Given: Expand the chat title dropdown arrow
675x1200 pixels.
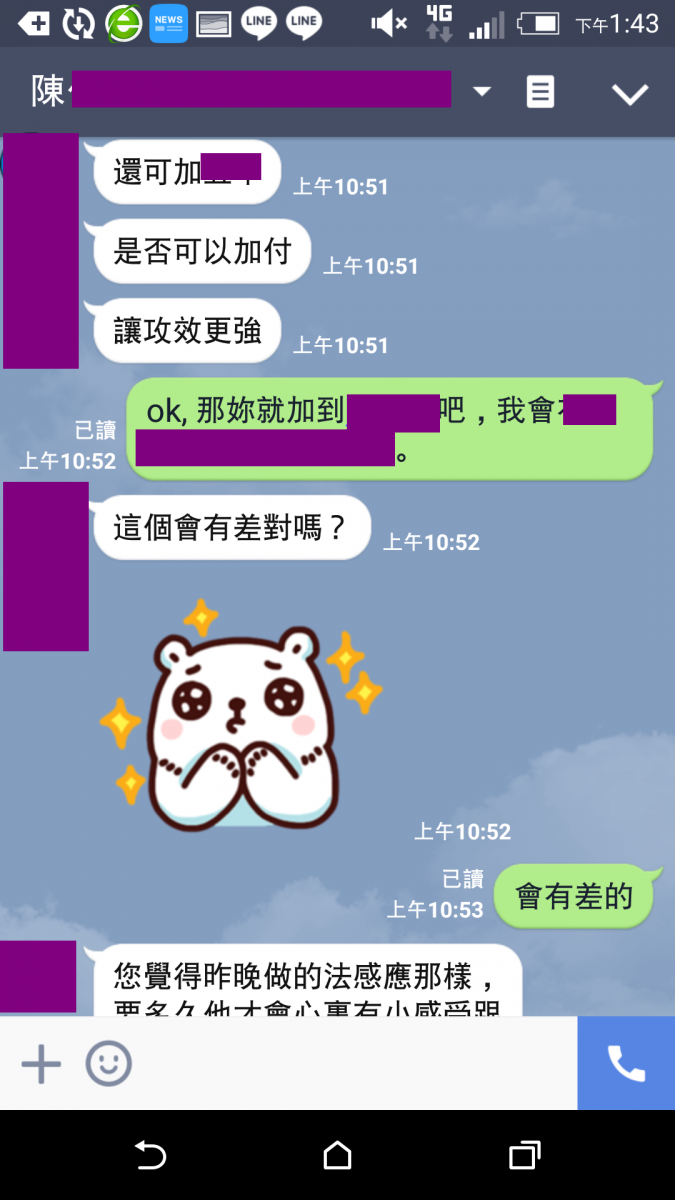Looking at the screenshot, I should tap(482, 92).
